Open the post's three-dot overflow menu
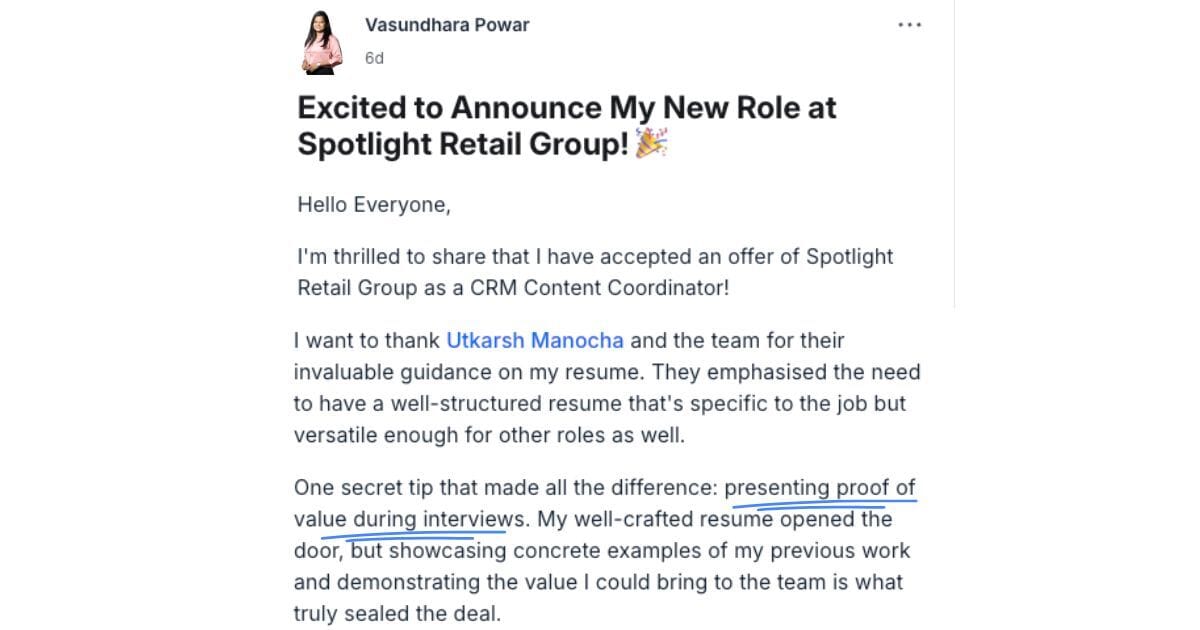The width and height of the screenshot is (1200, 630). coord(909,25)
